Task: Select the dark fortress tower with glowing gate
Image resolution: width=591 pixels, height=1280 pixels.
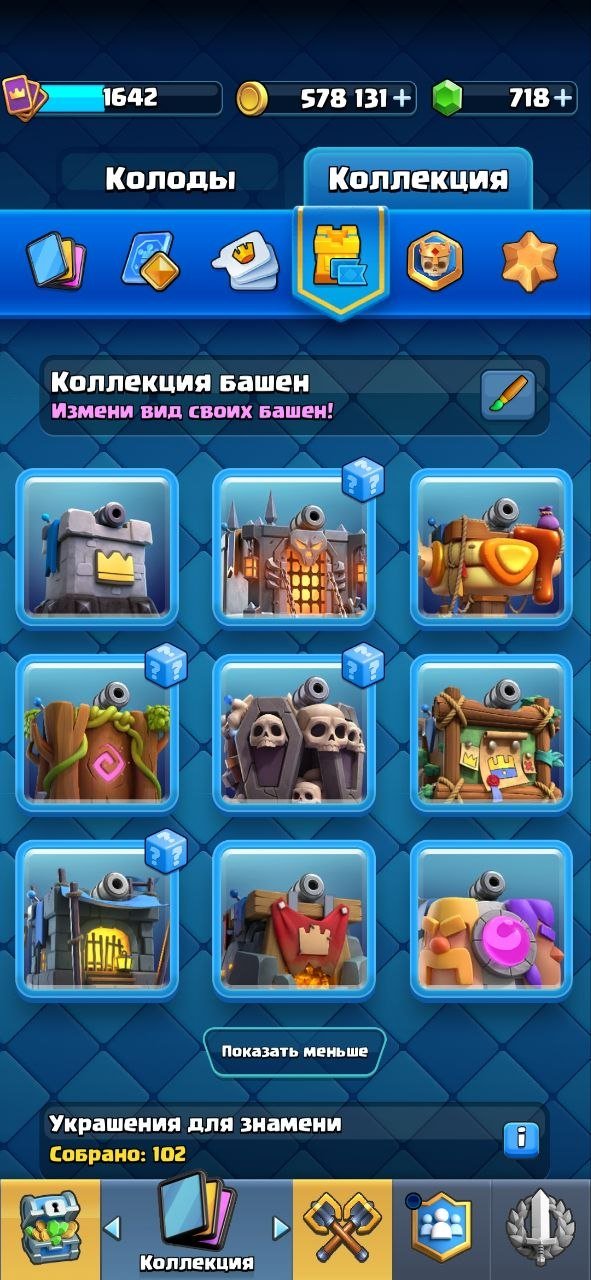Action: click(x=294, y=548)
